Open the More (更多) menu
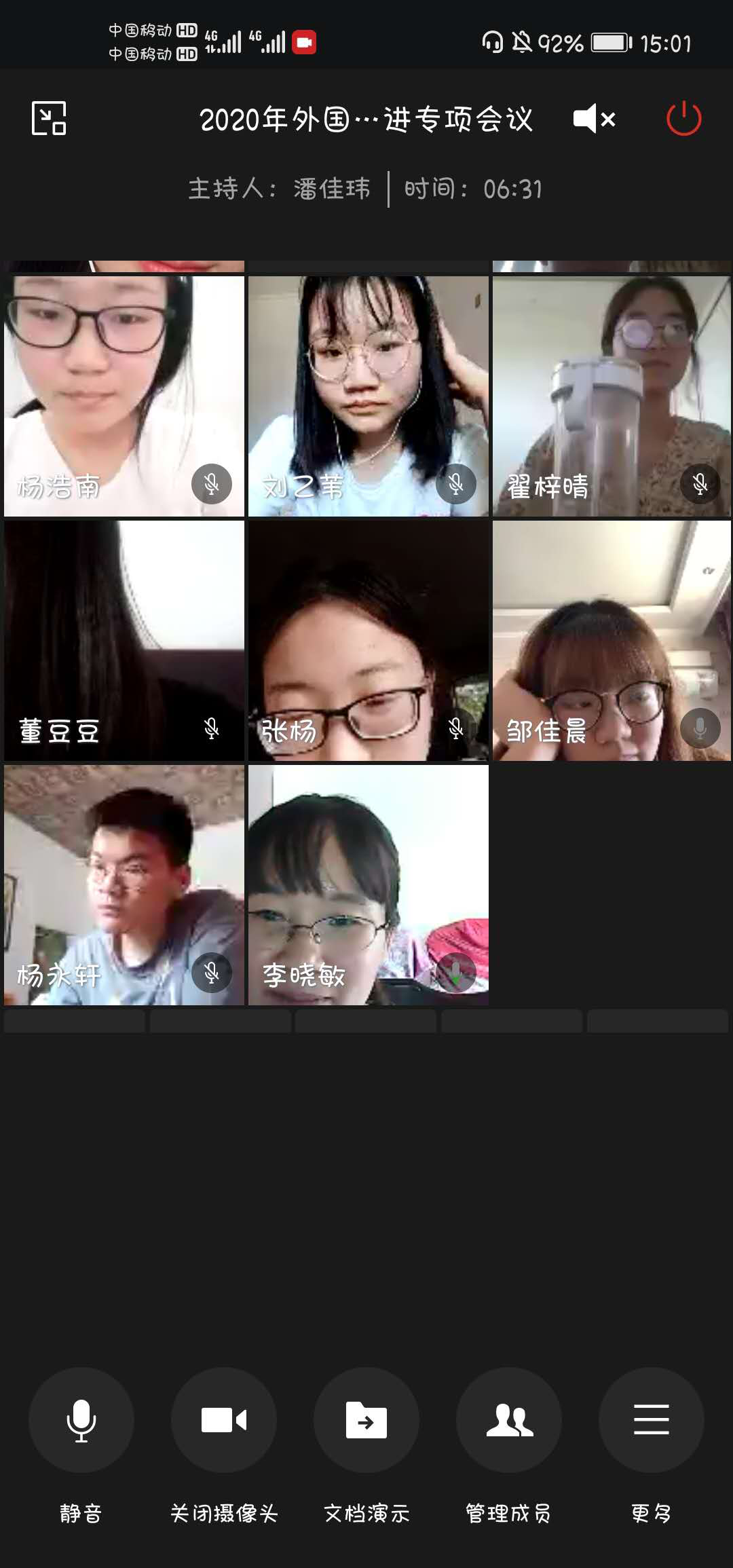 click(651, 1420)
